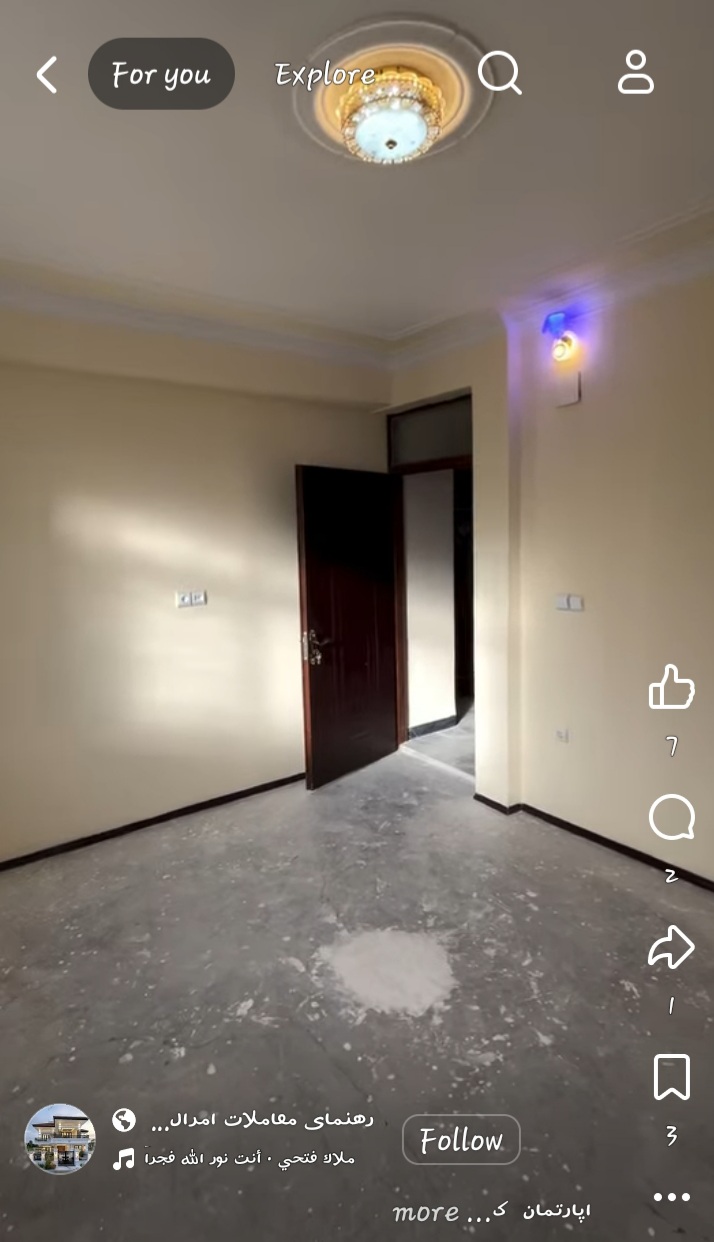The height and width of the screenshot is (1242, 714).
Task: Switch to the Explore tab
Action: click(325, 74)
